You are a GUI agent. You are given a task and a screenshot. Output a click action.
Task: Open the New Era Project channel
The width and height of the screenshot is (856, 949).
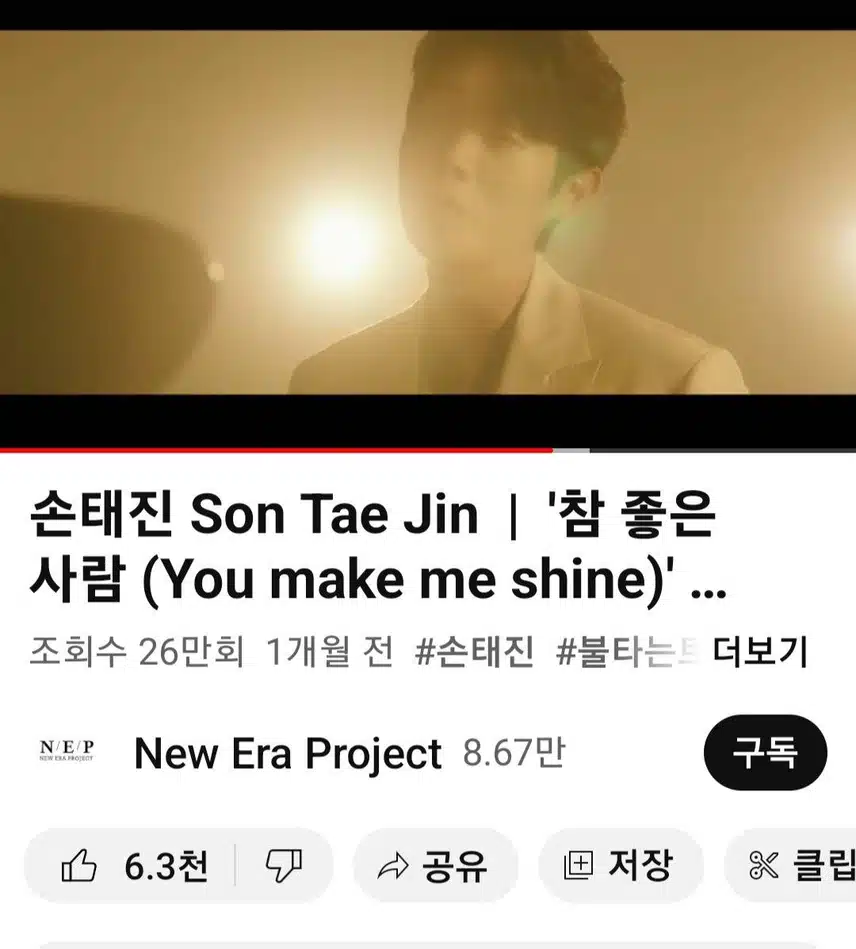point(288,754)
